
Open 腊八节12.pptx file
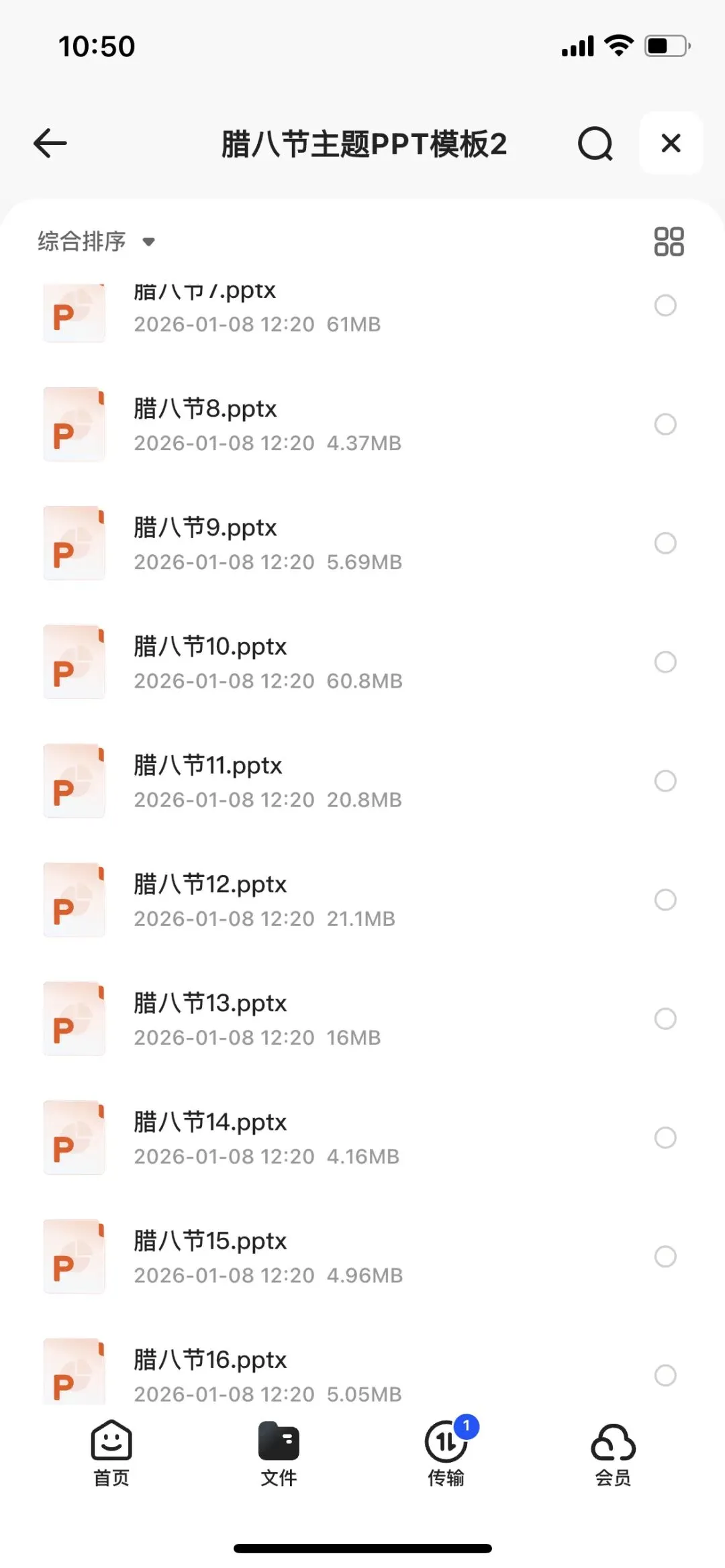210,885
